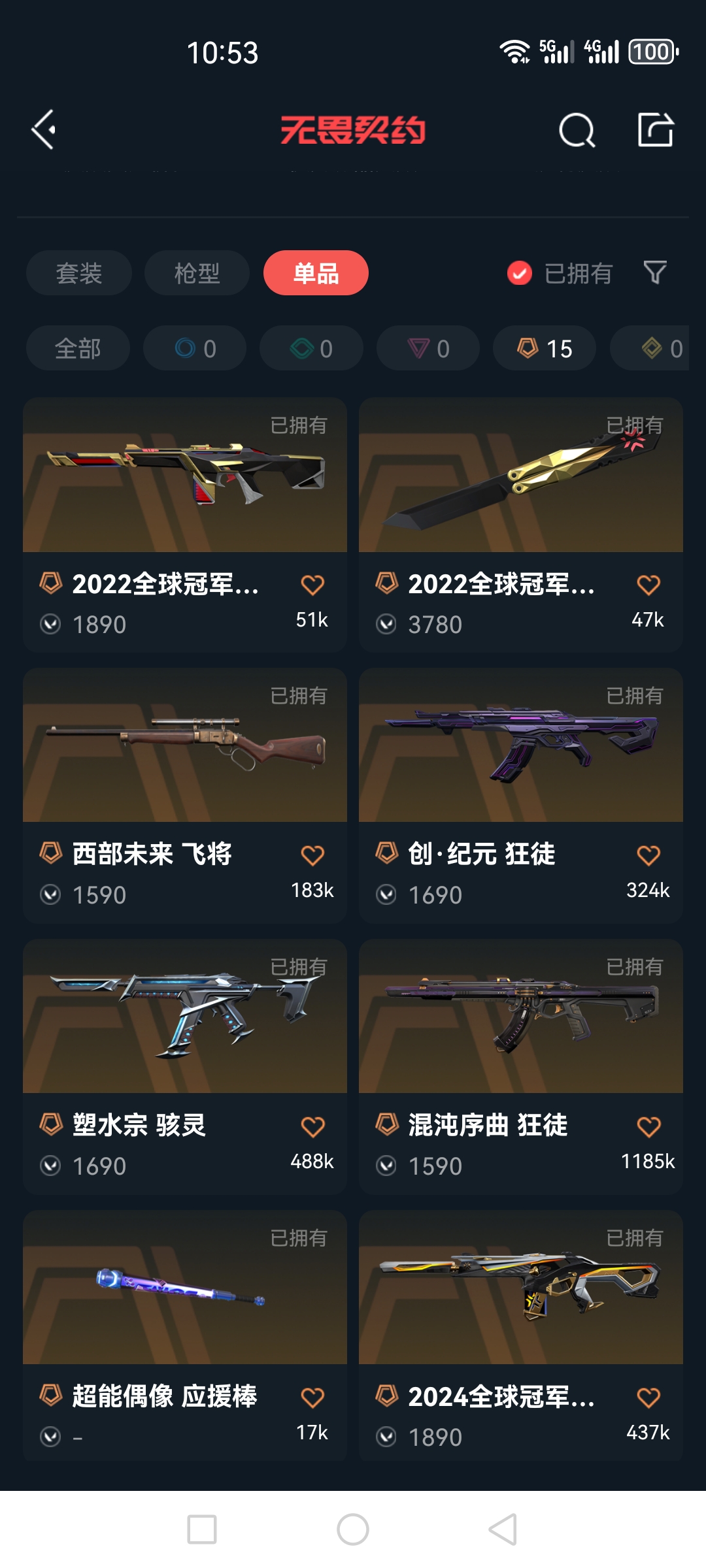
Task: Tap the system home button
Action: click(353, 1529)
